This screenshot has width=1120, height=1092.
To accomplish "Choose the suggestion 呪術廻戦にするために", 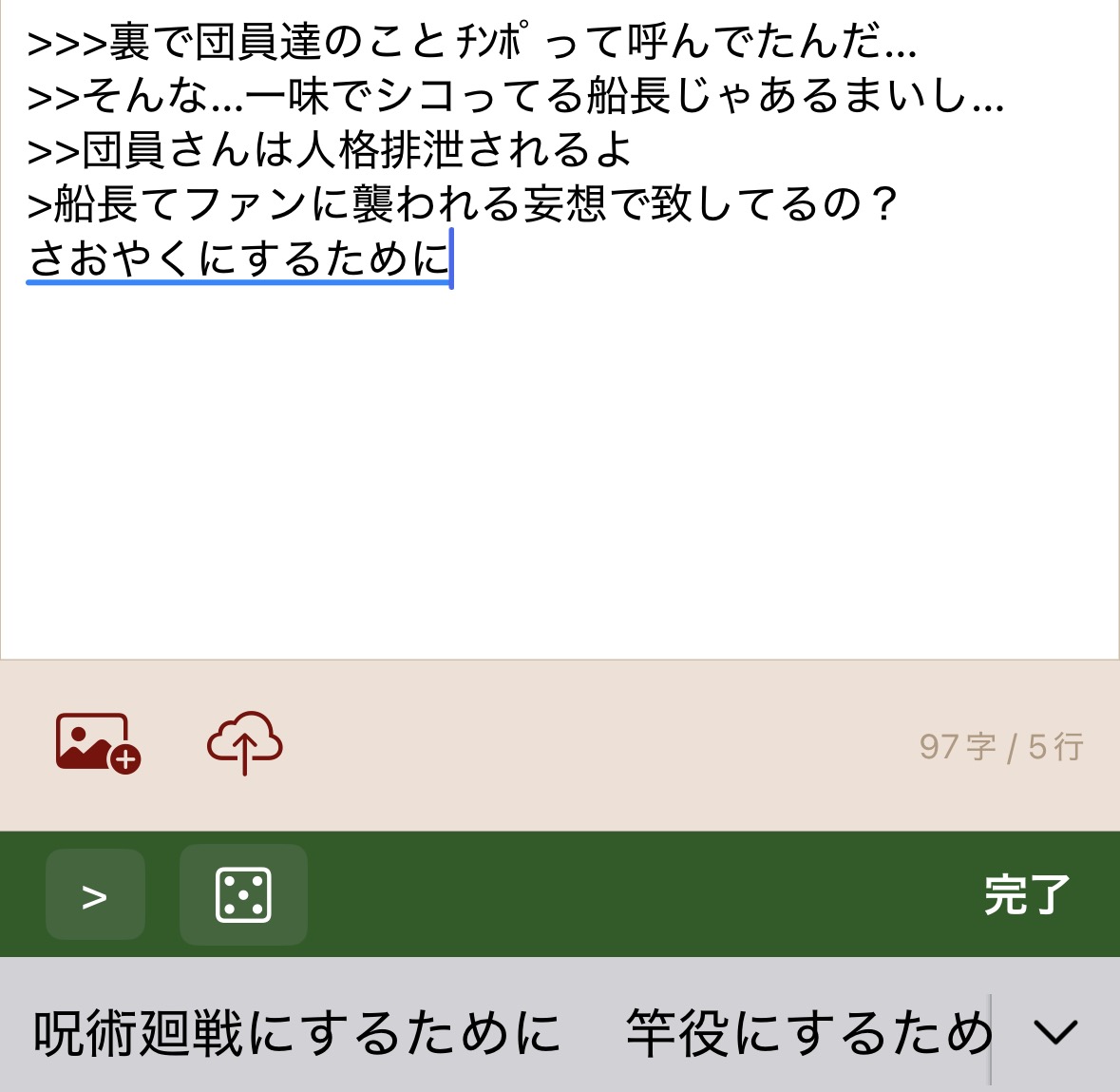I will (296, 1034).
